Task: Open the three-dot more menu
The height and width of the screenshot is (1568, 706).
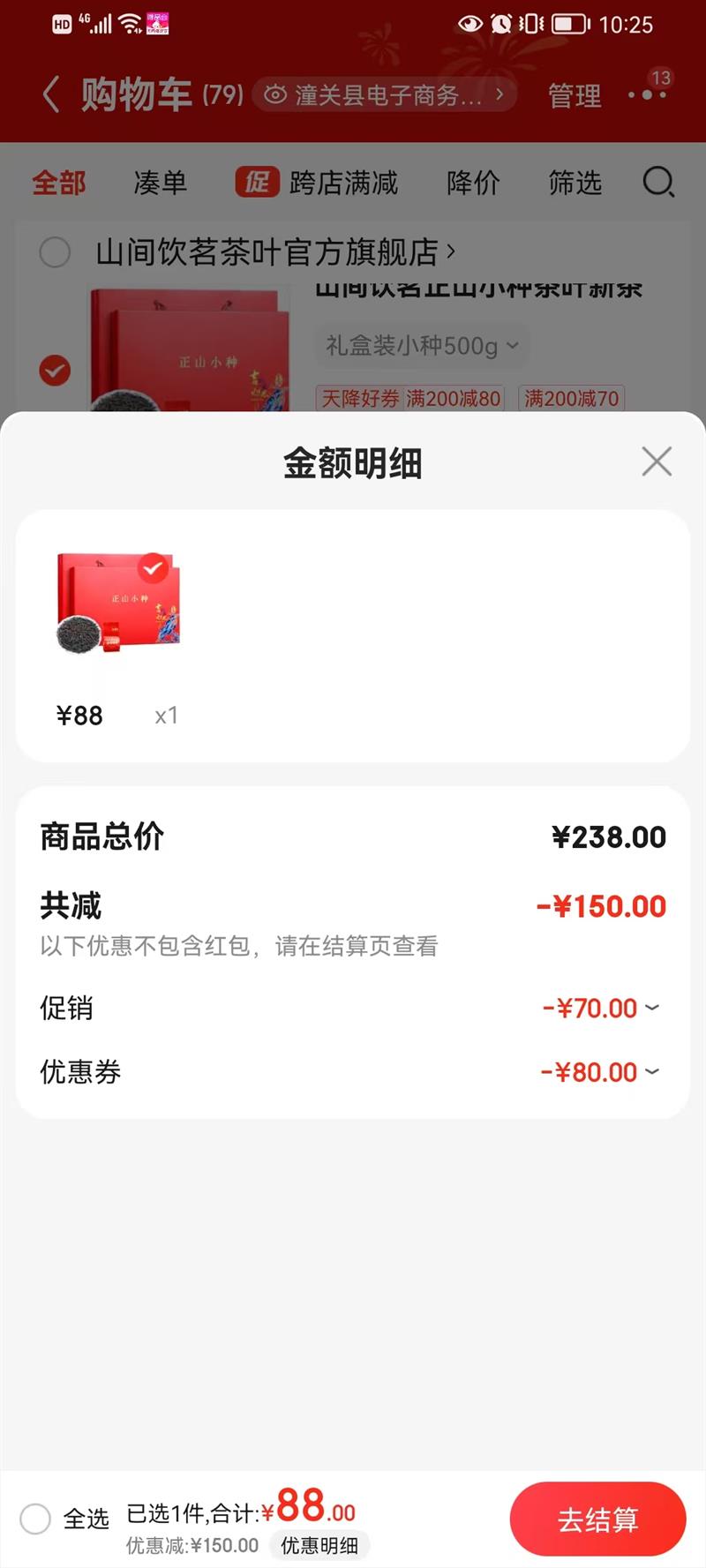Action: pos(647,94)
